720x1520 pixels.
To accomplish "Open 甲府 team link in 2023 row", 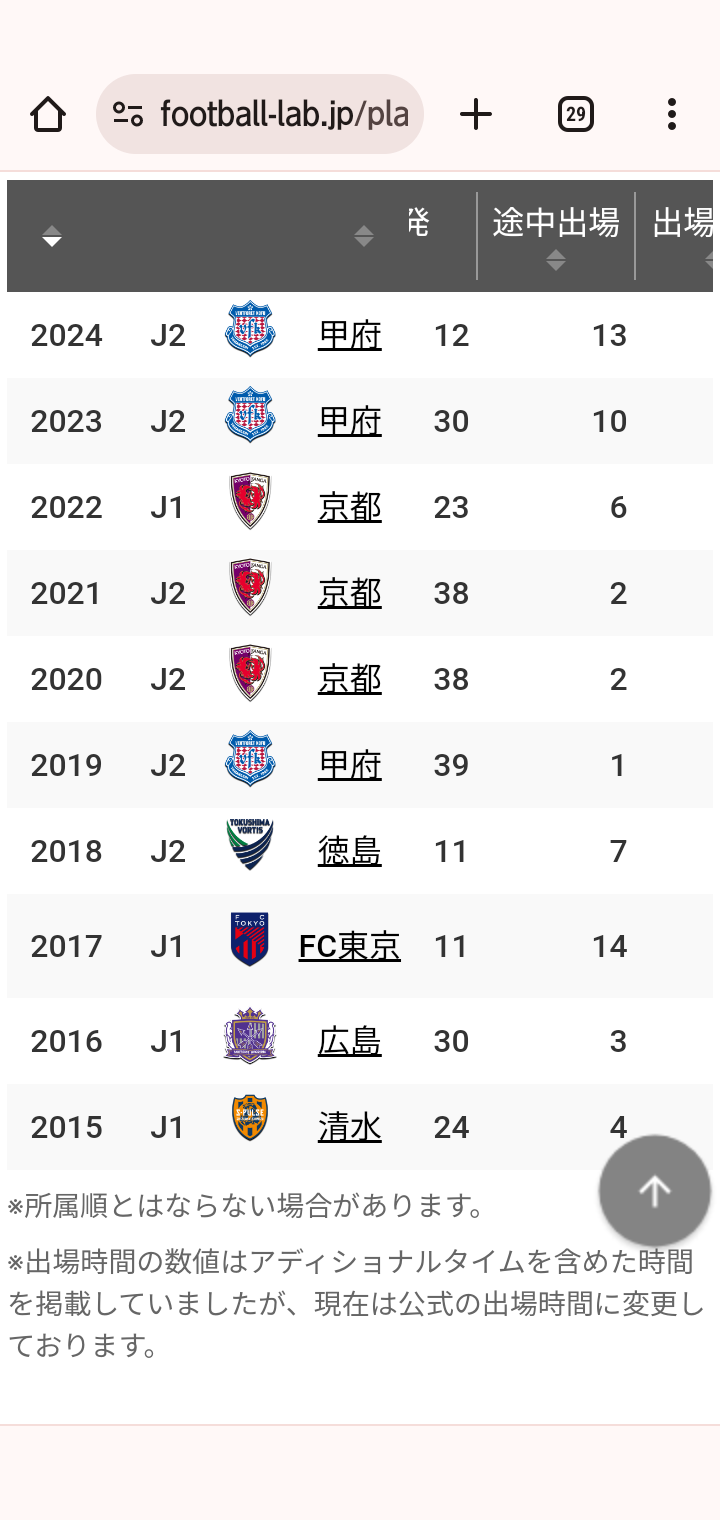I will click(350, 421).
